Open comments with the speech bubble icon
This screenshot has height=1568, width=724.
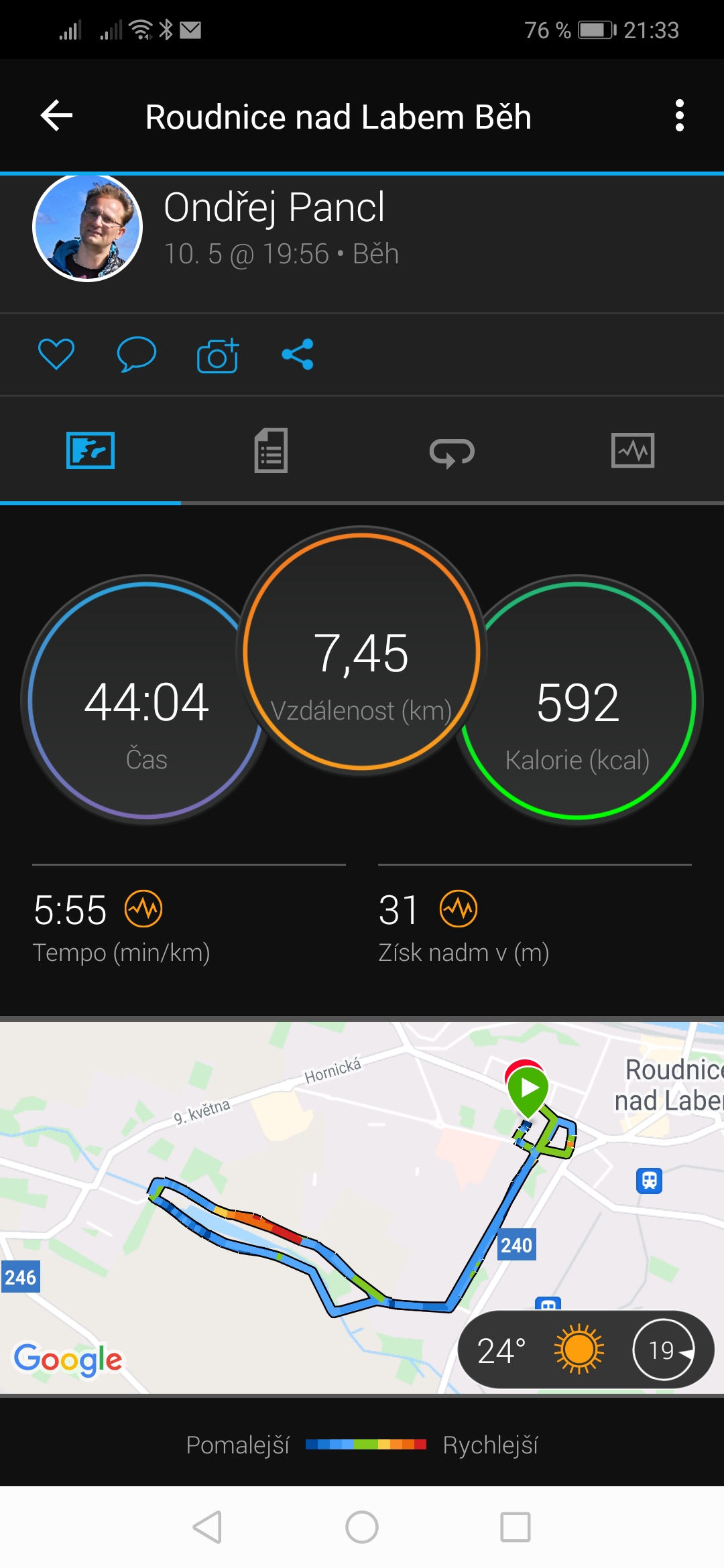136,354
